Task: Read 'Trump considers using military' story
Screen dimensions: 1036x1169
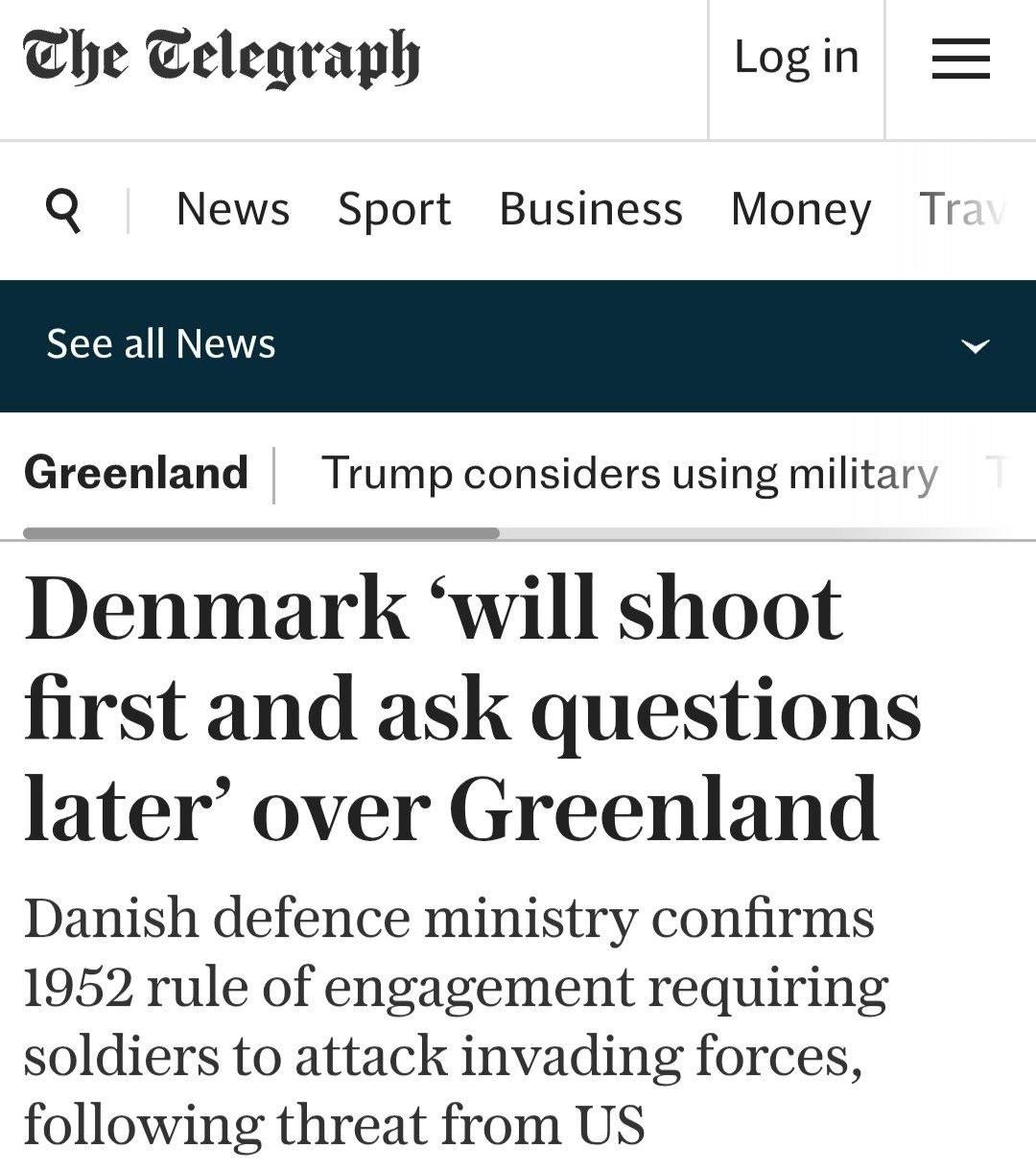Action: [x=629, y=474]
